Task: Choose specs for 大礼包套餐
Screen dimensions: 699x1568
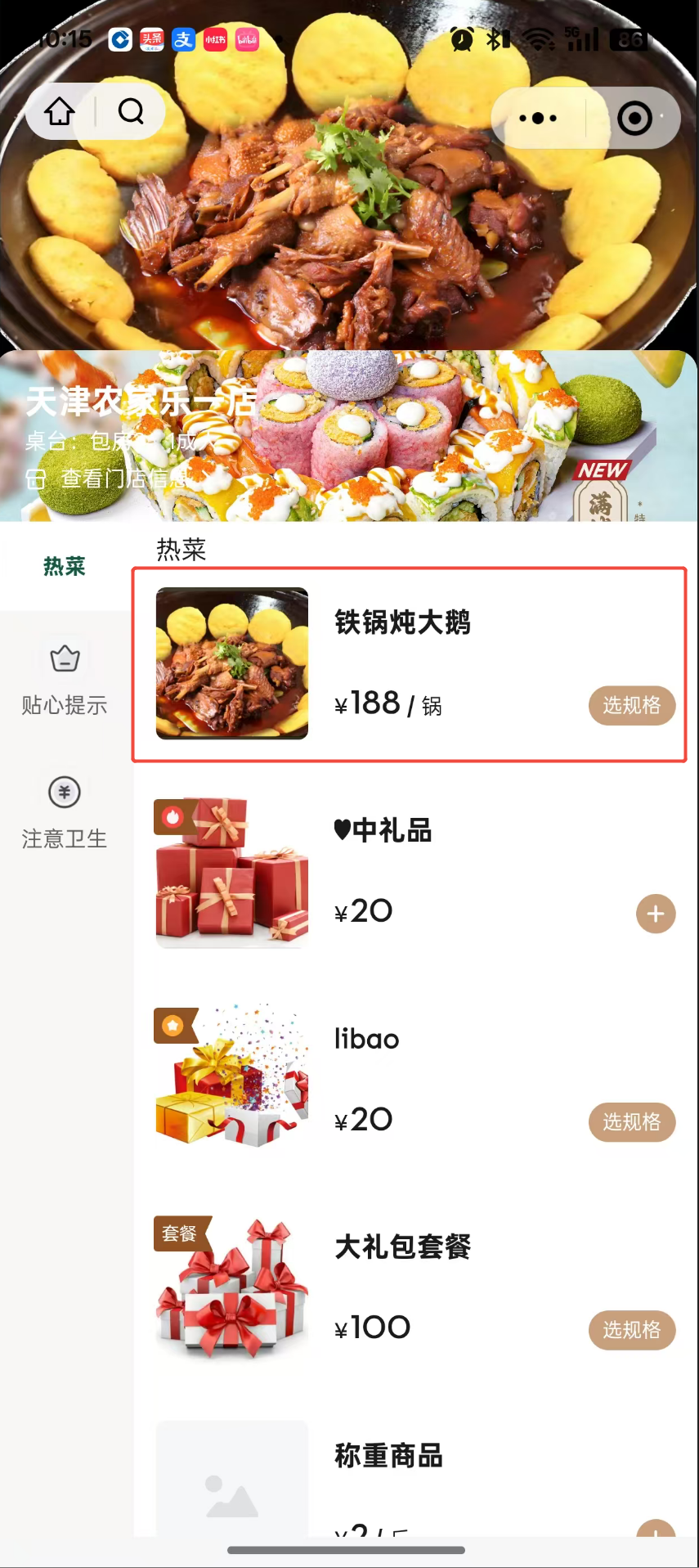Action: [631, 1330]
